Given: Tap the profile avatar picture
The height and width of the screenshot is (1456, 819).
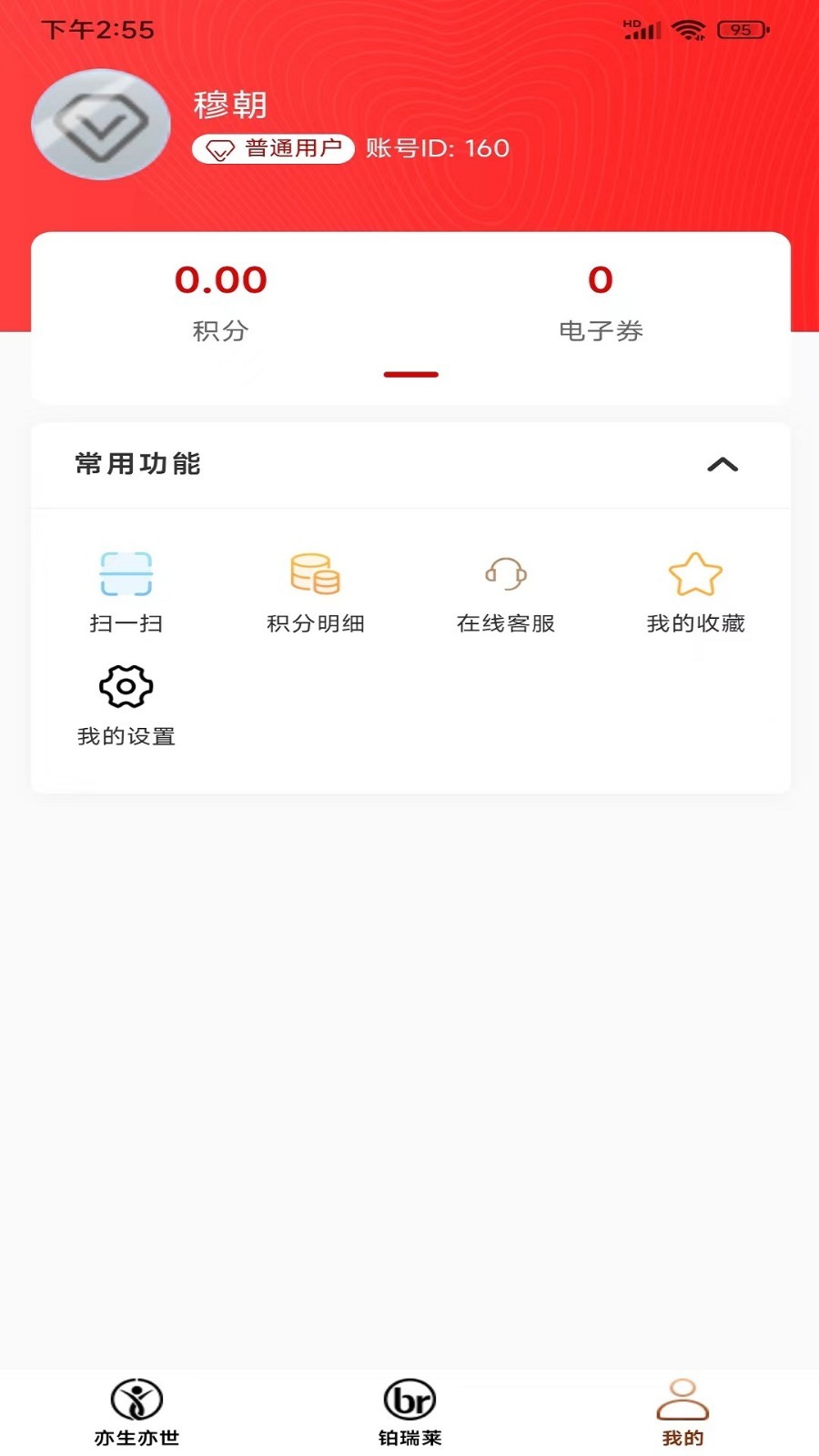Looking at the screenshot, I should point(101,124).
